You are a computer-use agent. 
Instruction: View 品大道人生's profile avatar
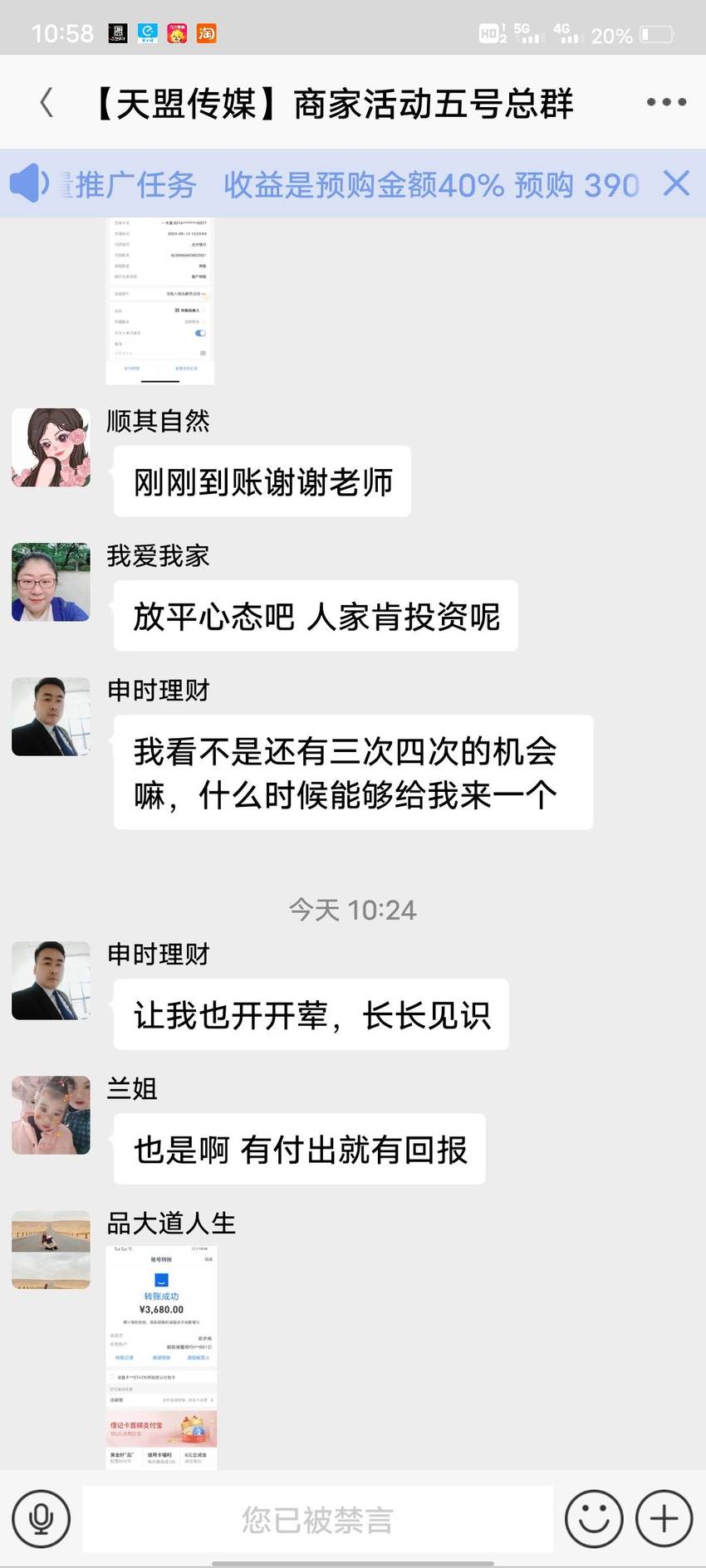click(x=51, y=1249)
